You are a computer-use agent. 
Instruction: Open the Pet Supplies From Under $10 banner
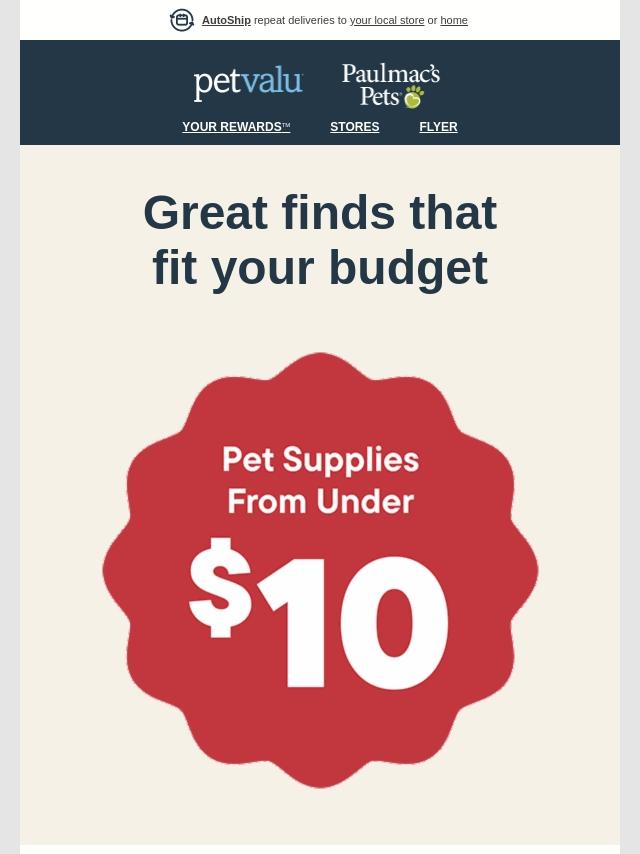pos(320,570)
